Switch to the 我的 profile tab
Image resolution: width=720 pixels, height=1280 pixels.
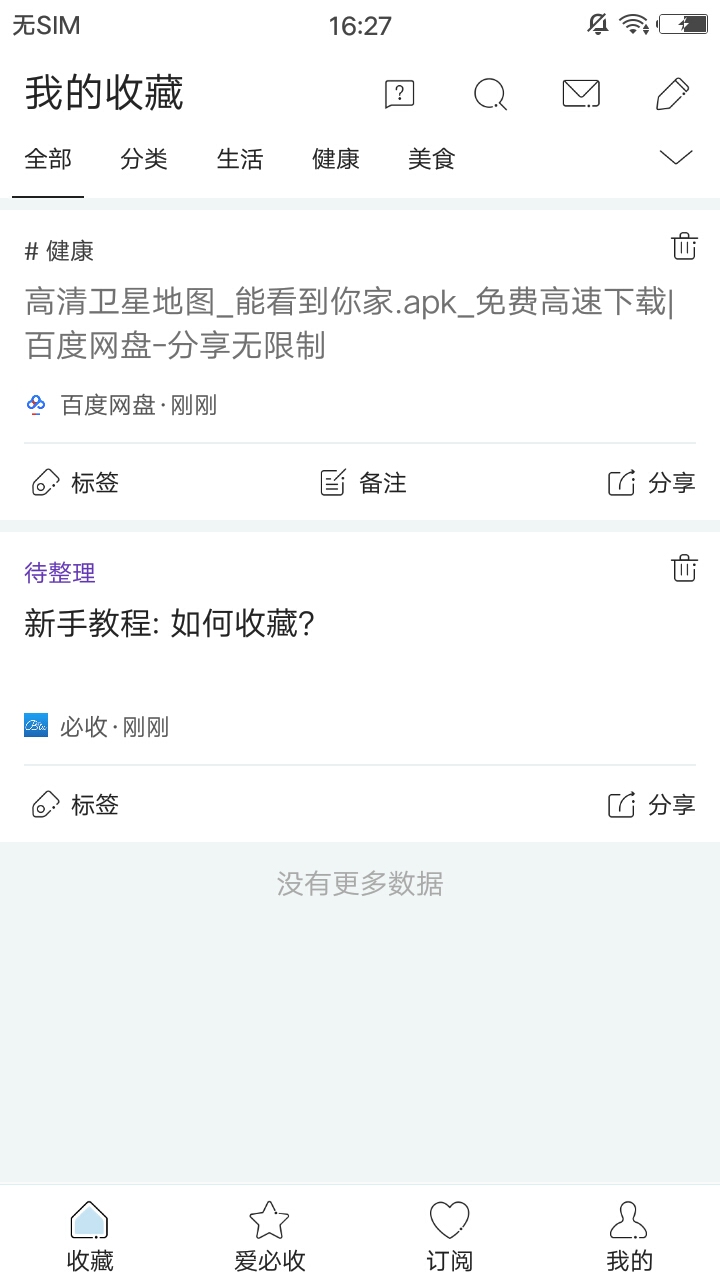tap(629, 1237)
